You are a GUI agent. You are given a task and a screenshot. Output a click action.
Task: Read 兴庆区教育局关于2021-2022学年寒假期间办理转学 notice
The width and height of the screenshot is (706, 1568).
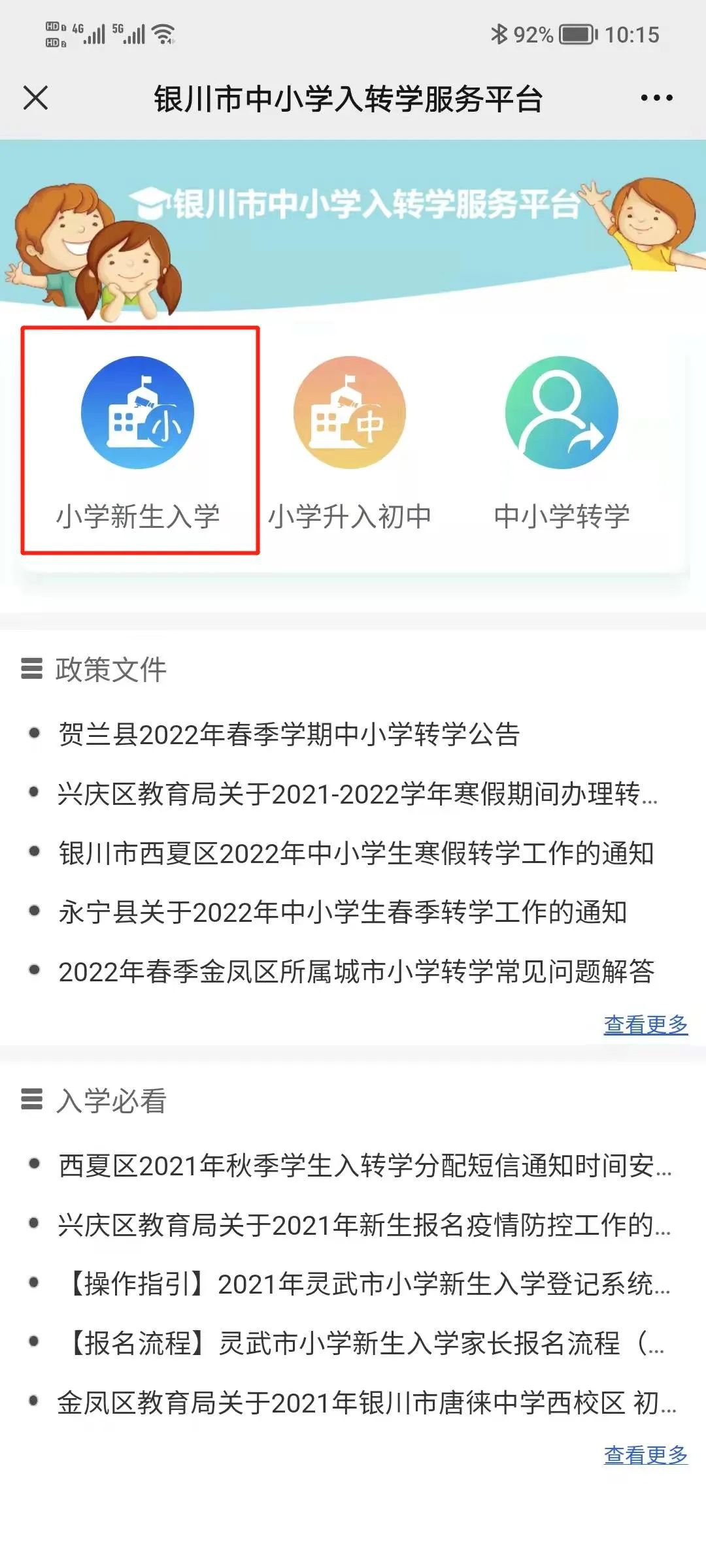pyautogui.click(x=357, y=794)
